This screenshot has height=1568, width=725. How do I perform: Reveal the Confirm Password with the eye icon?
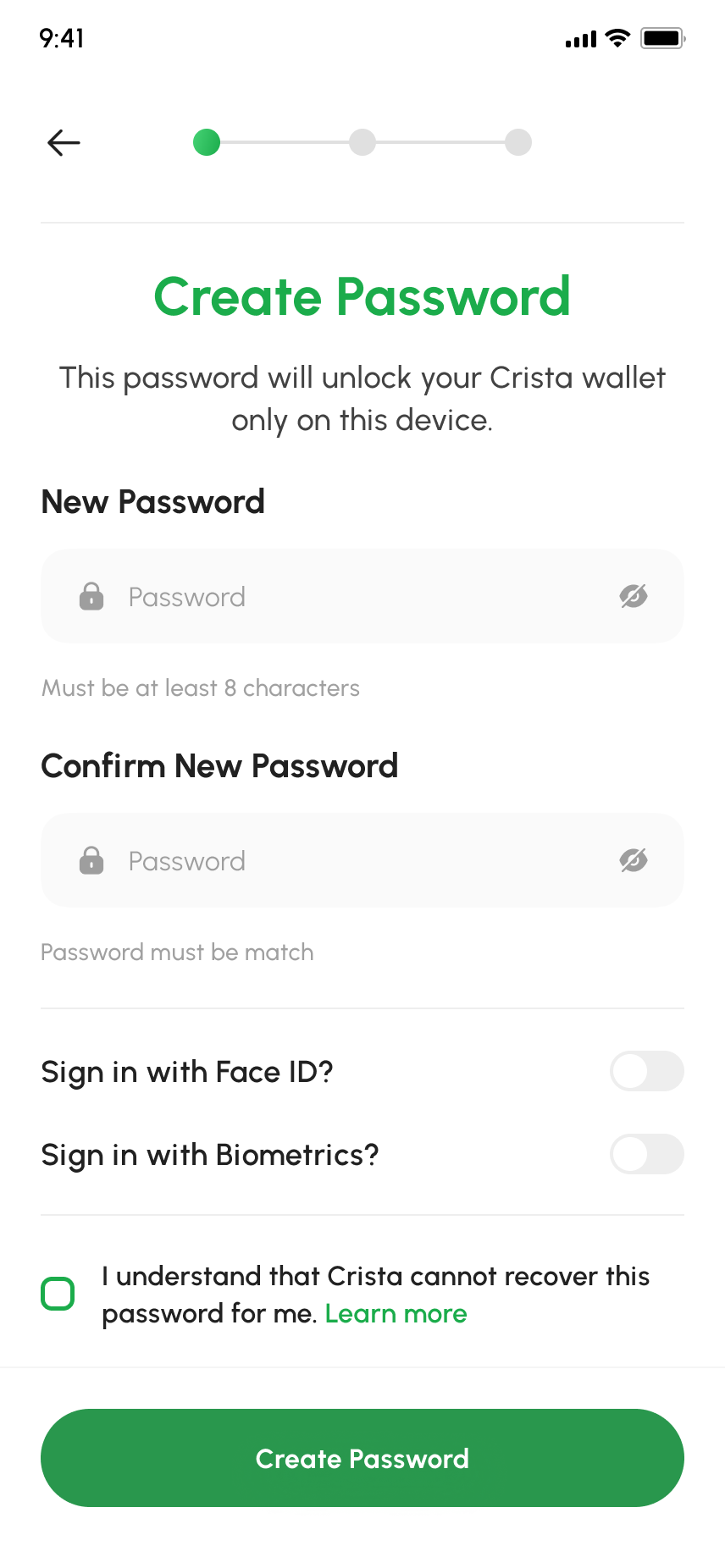[x=634, y=860]
